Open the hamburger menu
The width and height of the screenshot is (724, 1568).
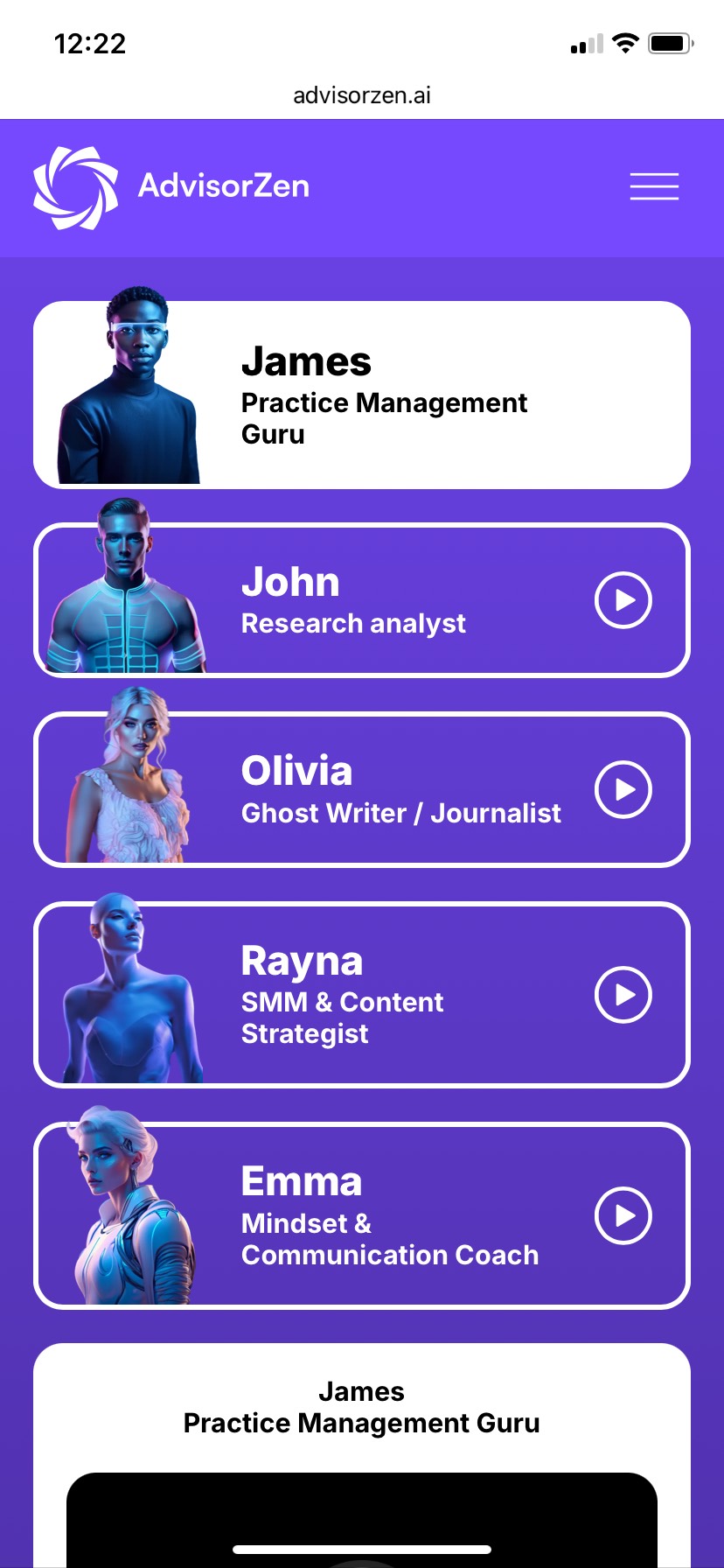click(654, 186)
